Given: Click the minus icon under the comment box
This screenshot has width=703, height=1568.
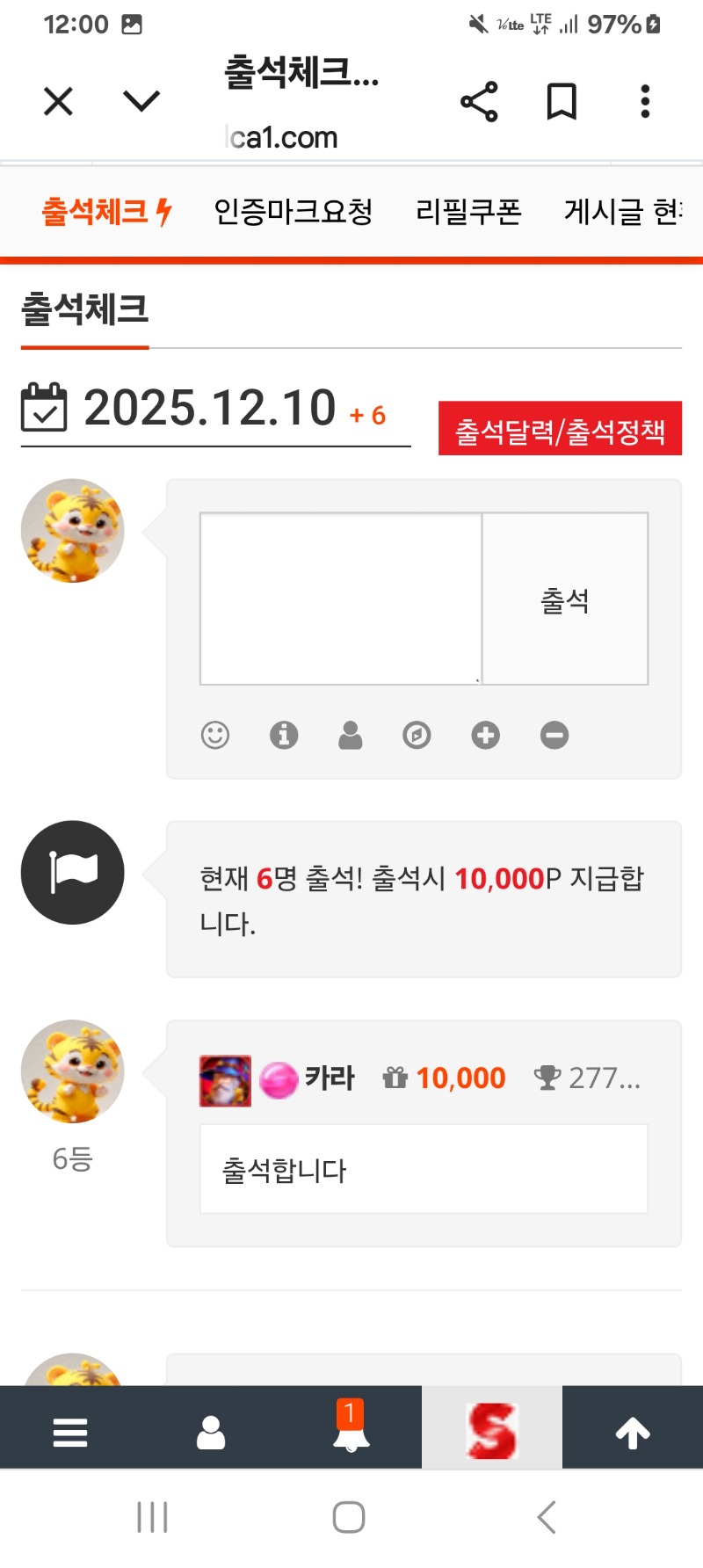Looking at the screenshot, I should tap(554, 735).
